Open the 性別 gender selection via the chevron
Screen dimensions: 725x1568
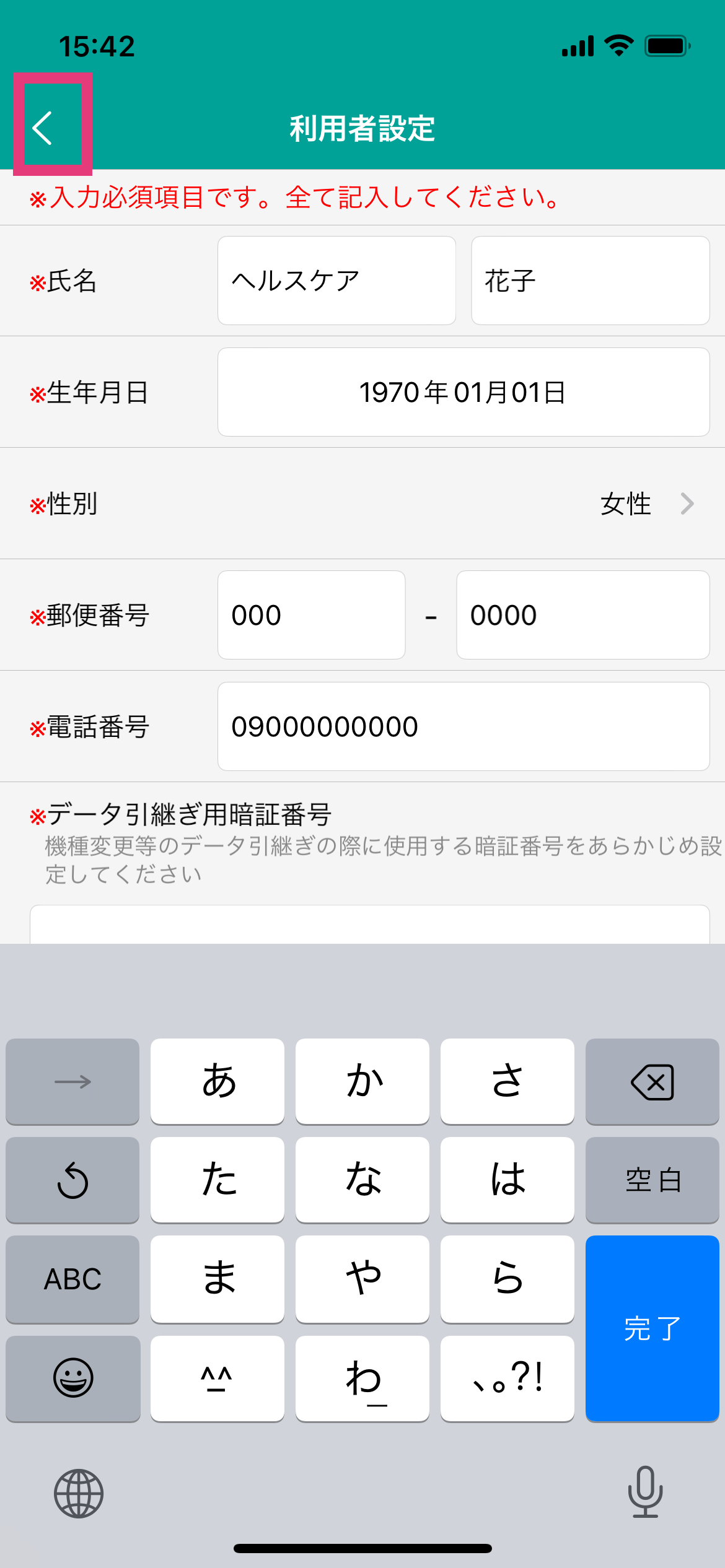click(687, 503)
